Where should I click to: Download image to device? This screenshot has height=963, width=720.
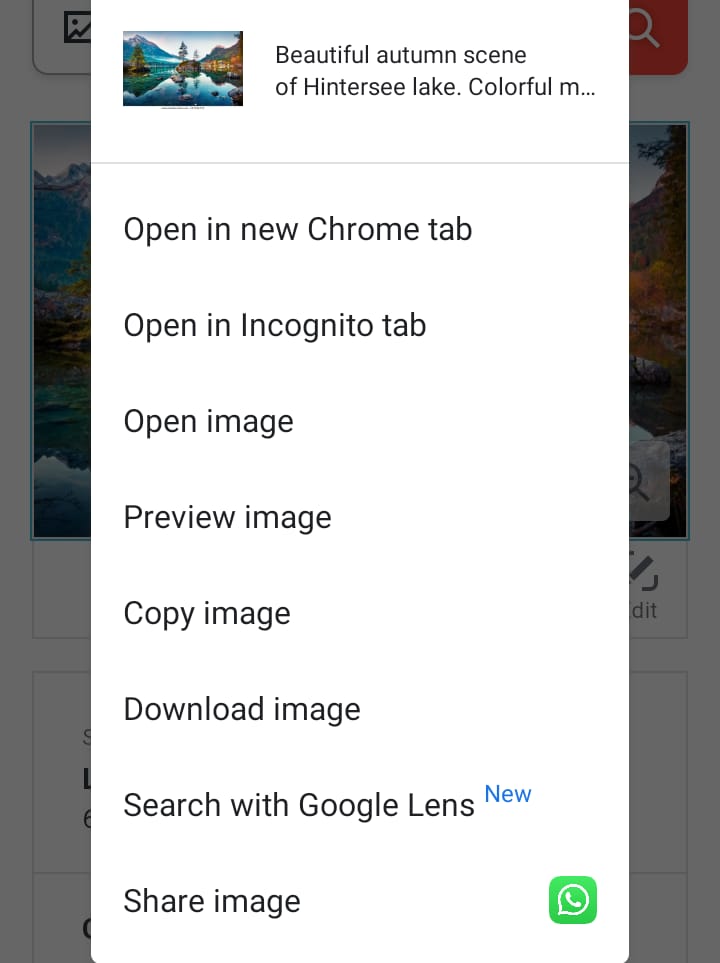(x=241, y=709)
